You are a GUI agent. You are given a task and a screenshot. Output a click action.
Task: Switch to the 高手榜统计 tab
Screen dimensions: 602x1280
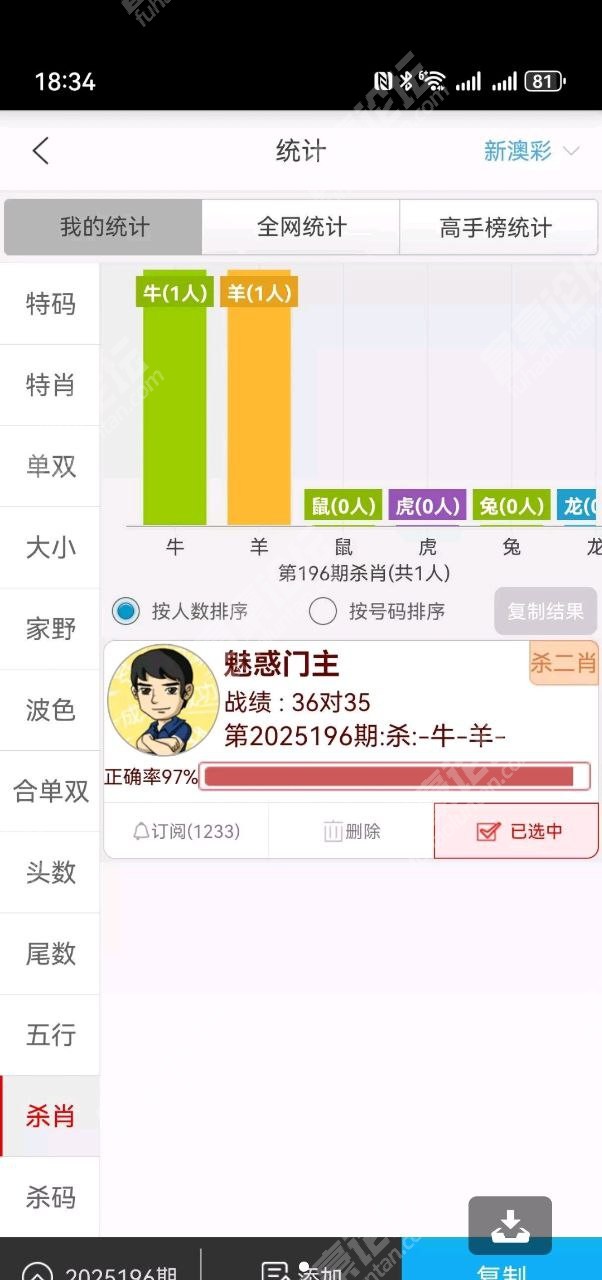pos(496,227)
